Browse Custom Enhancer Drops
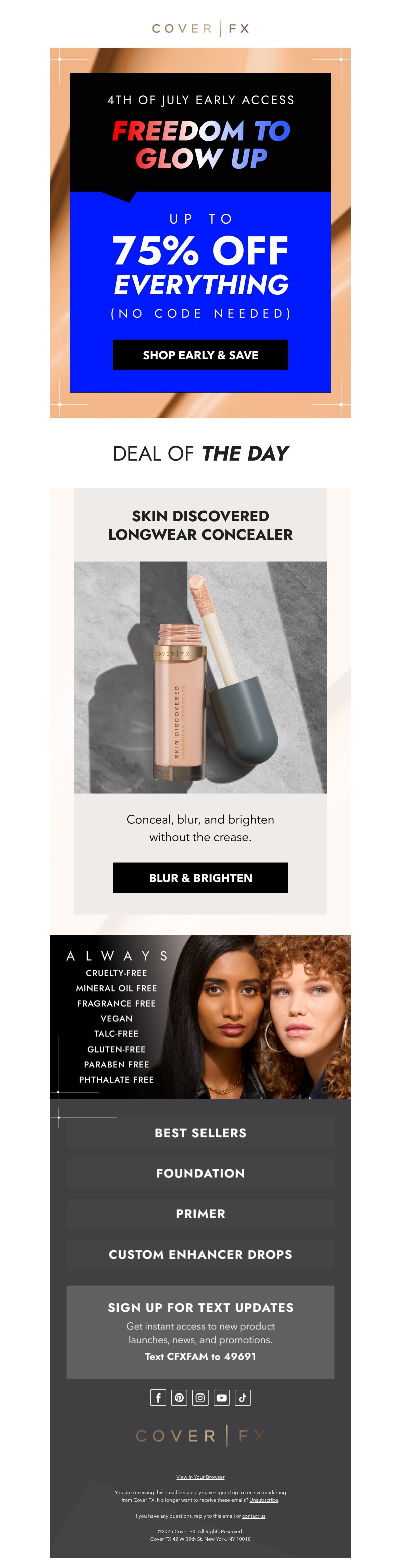Screen dimensions: 401x1568 [x=200, y=1254]
